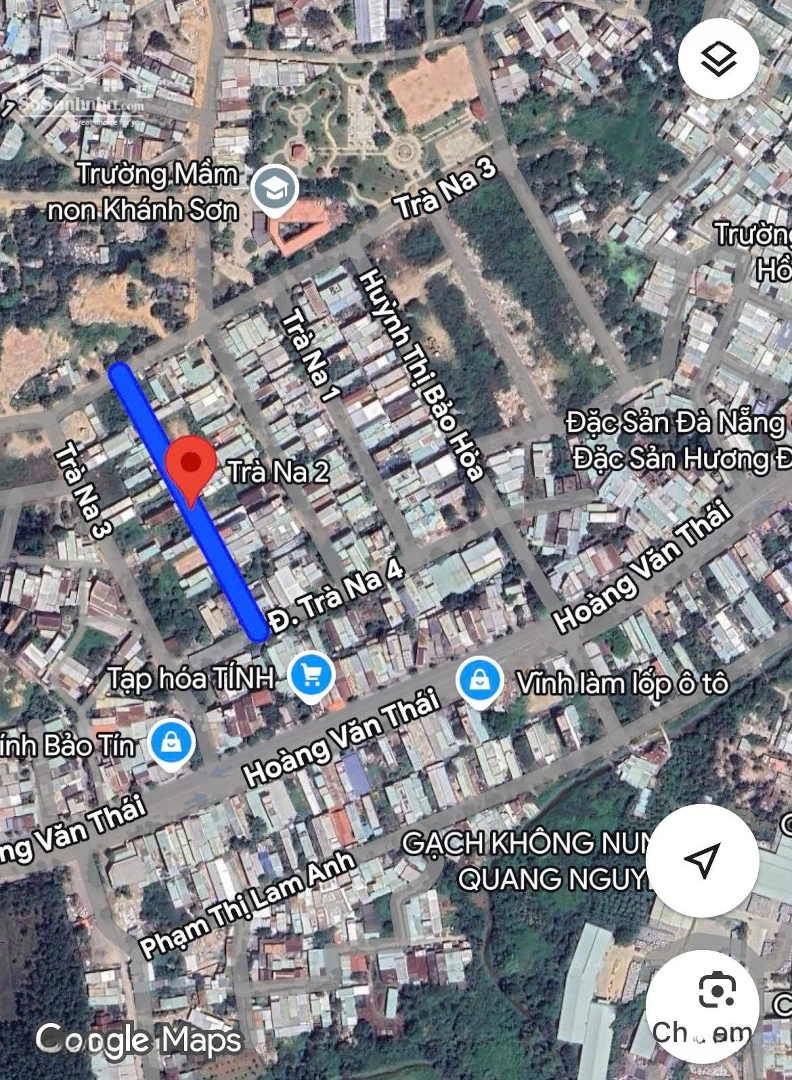Image resolution: width=792 pixels, height=1080 pixels.
Task: Open the map layers selector
Action: 718,60
